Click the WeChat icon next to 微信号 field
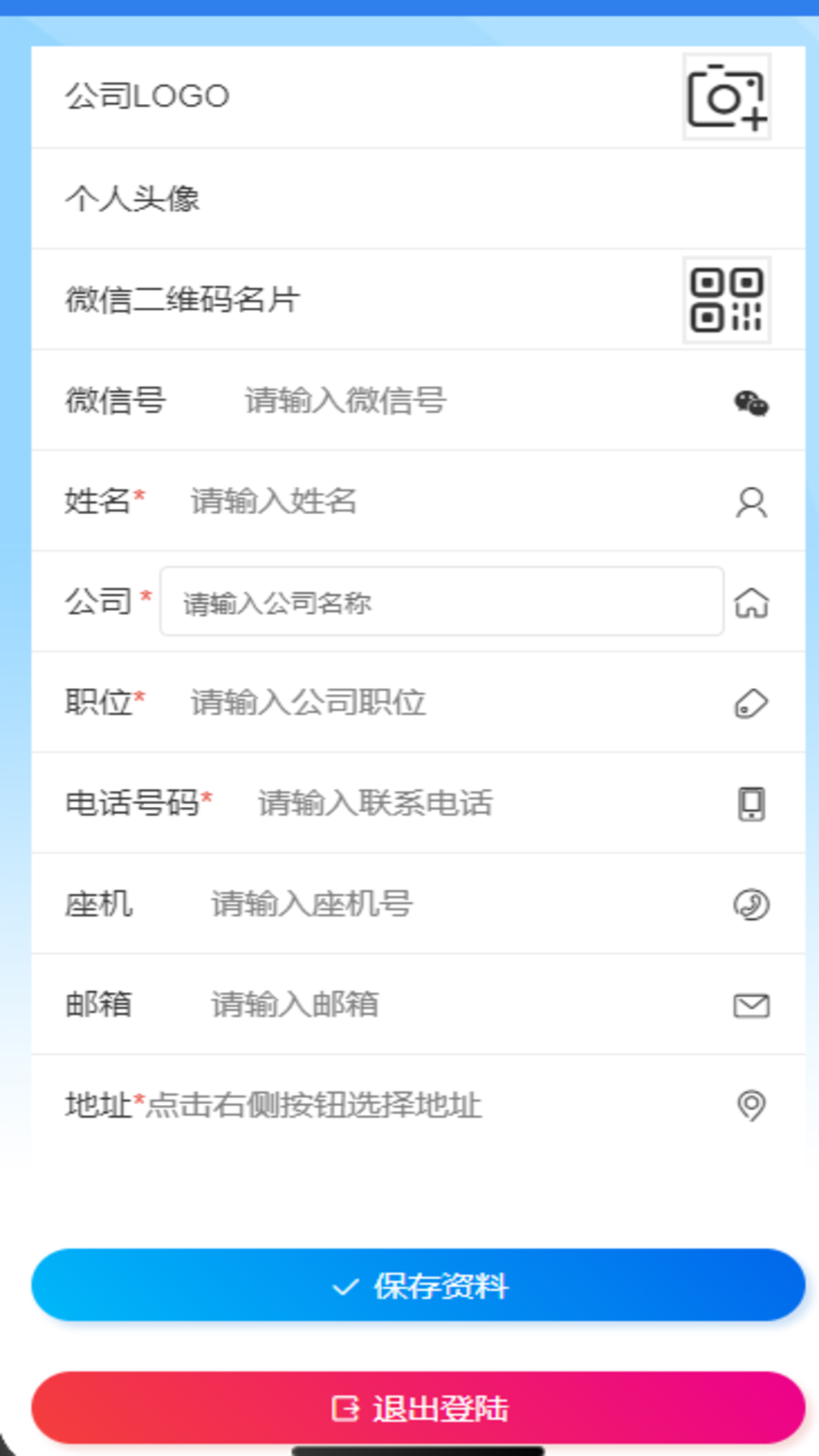Screen dimensions: 819x1456 pos(751,403)
